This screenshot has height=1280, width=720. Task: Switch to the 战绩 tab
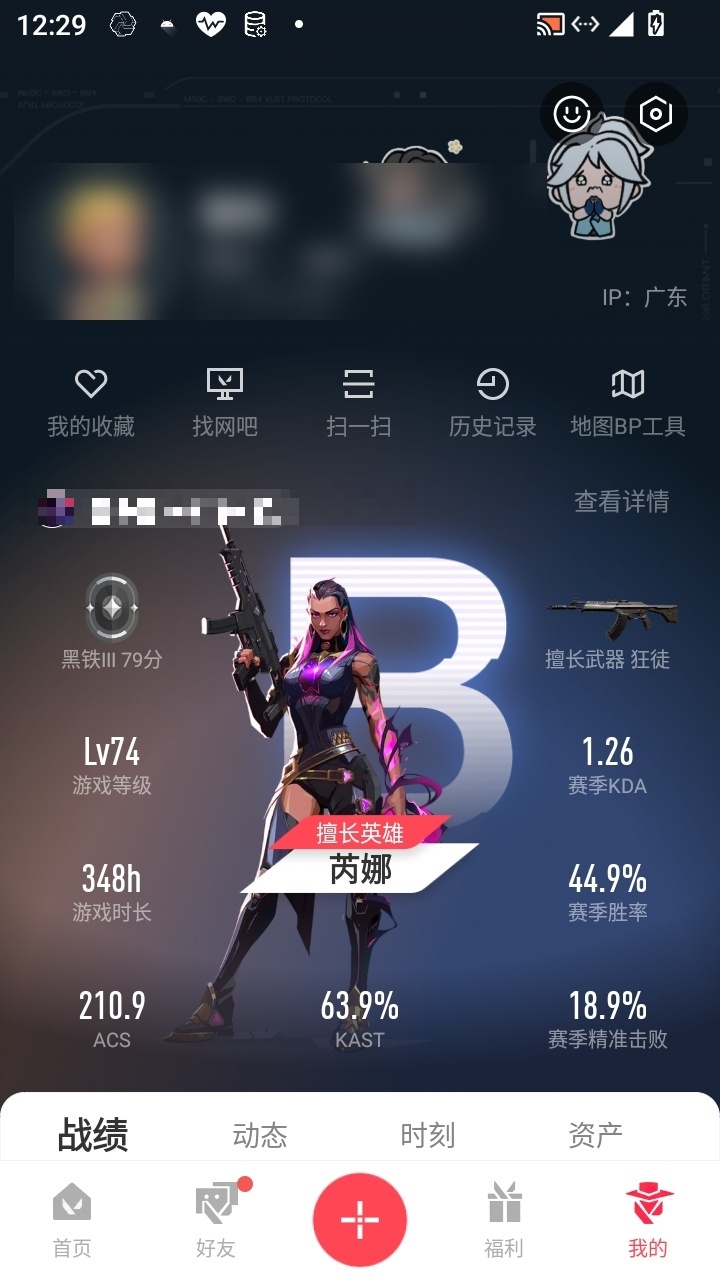[x=93, y=1135]
